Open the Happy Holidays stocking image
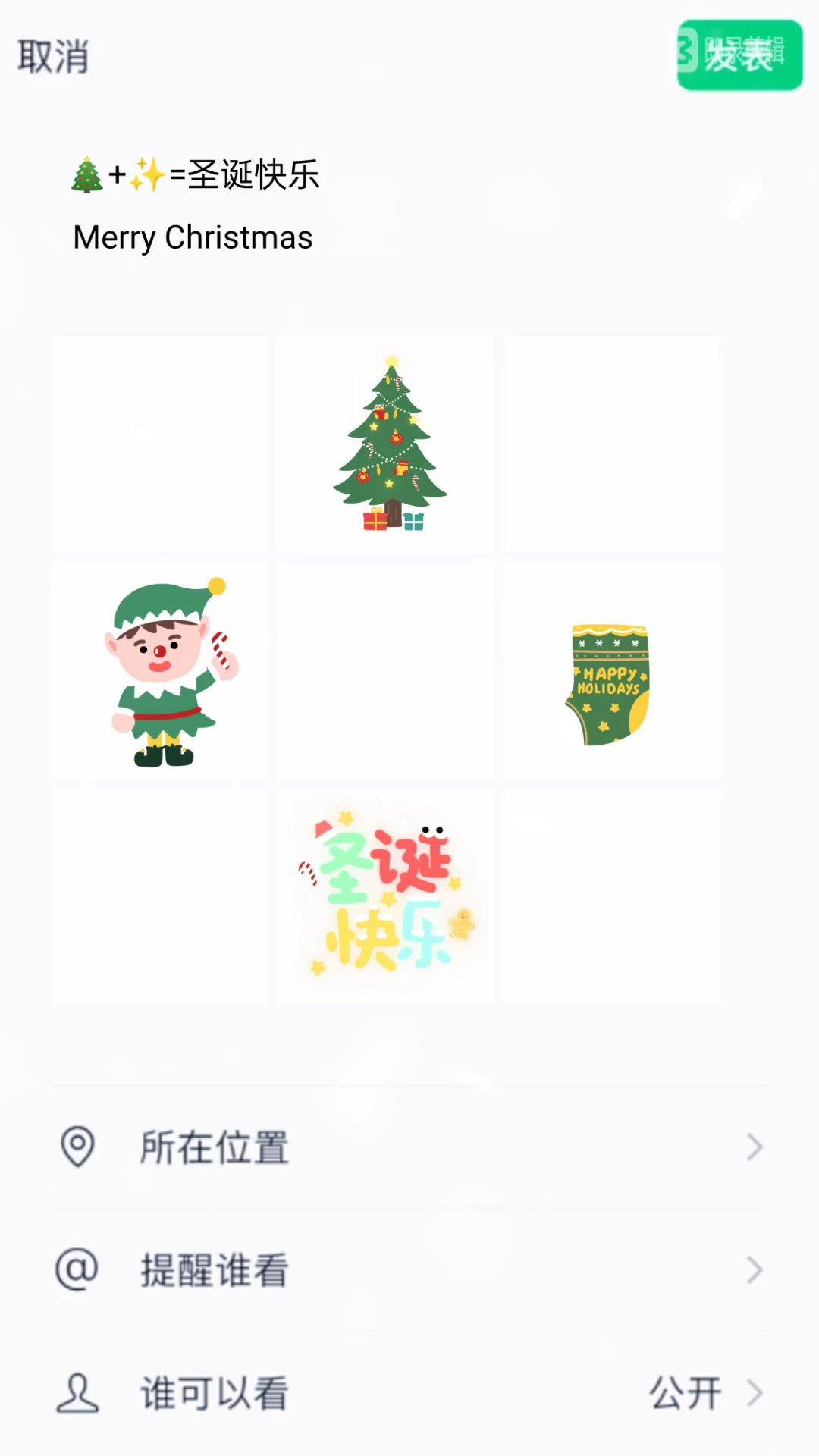 point(612,670)
